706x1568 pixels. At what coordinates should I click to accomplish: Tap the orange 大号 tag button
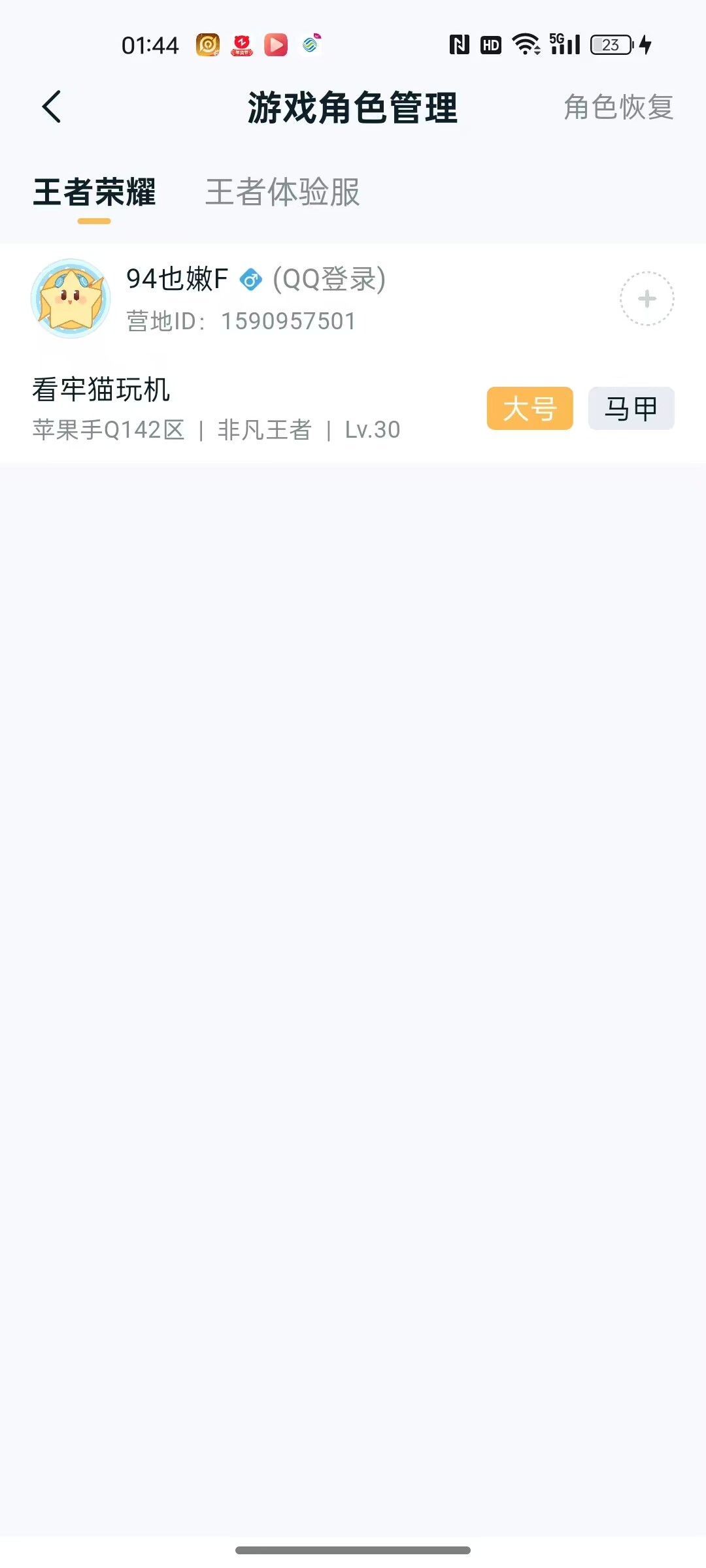tap(529, 408)
